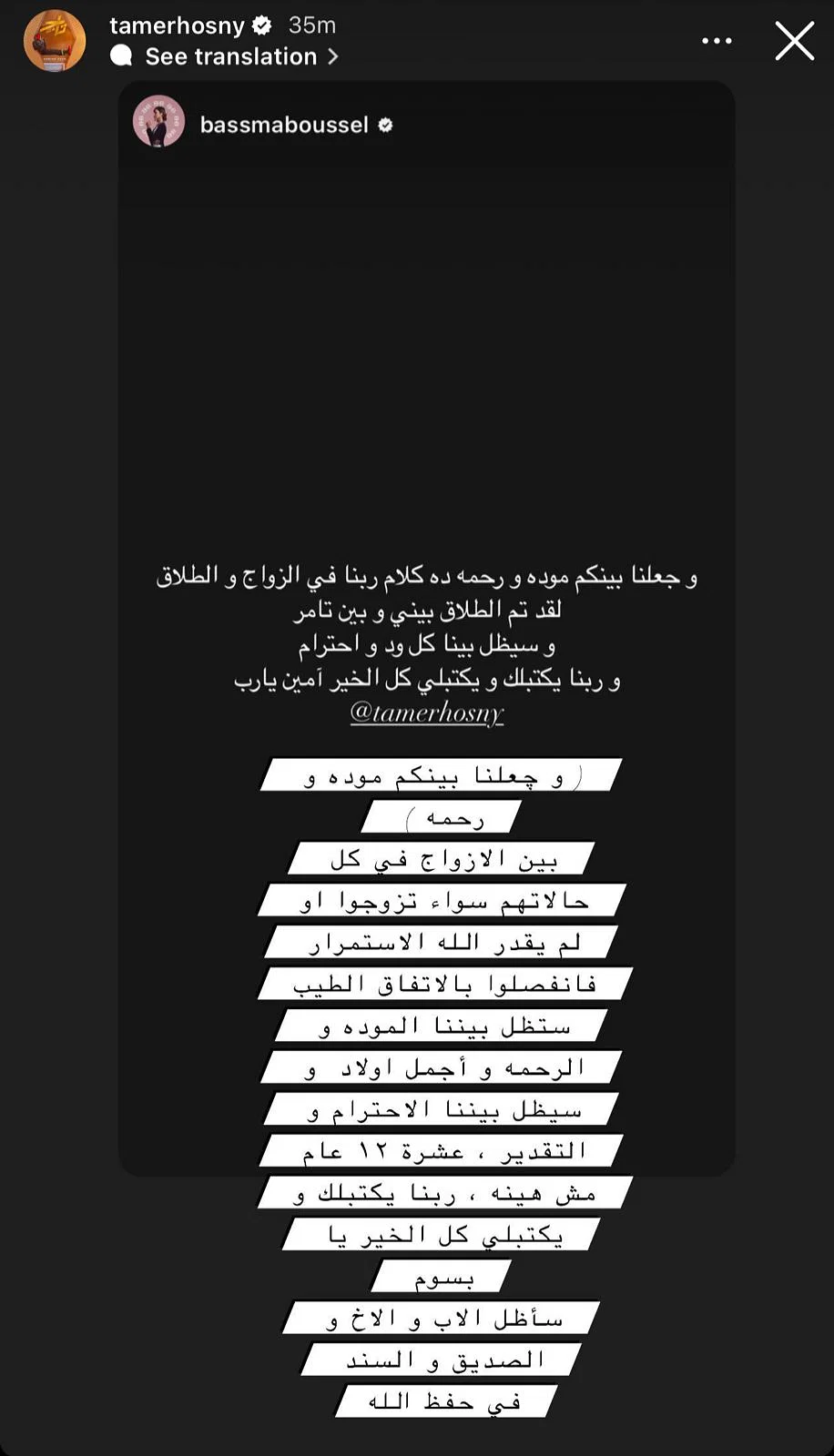Tap See translation
Viewport: 834px width, 1456px height.
click(231, 56)
